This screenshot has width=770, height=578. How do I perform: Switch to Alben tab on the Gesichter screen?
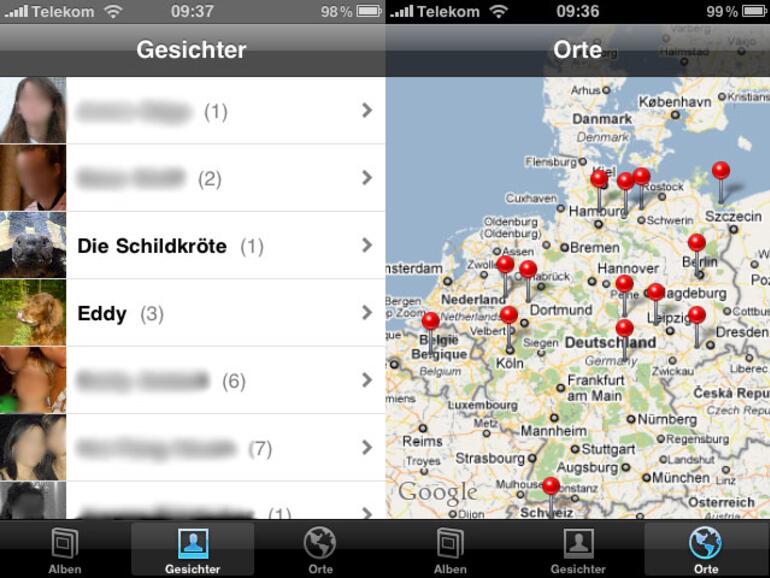[64, 550]
